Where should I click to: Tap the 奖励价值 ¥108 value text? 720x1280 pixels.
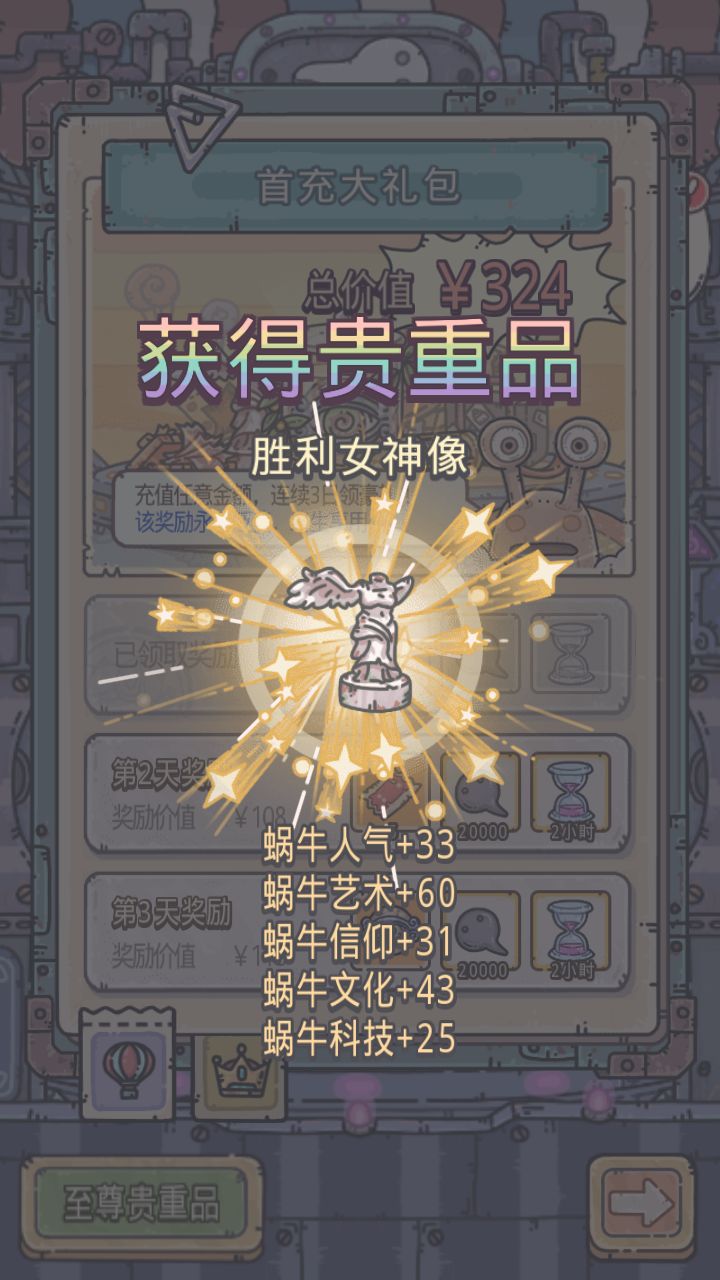coord(200,813)
